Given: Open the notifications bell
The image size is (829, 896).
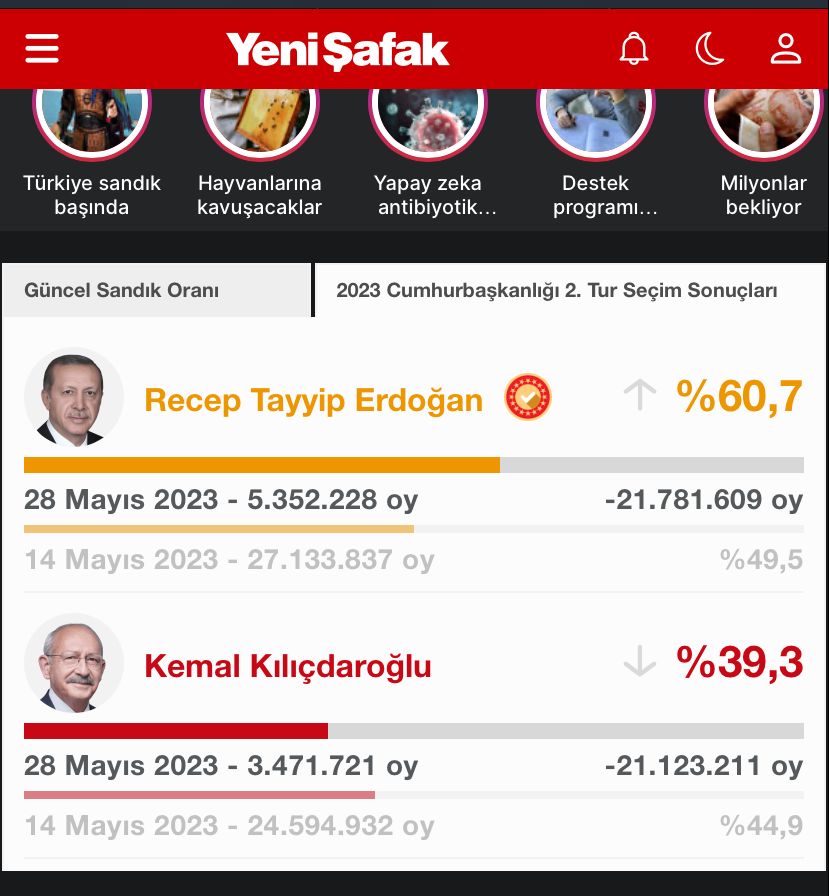Looking at the screenshot, I should pos(634,48).
